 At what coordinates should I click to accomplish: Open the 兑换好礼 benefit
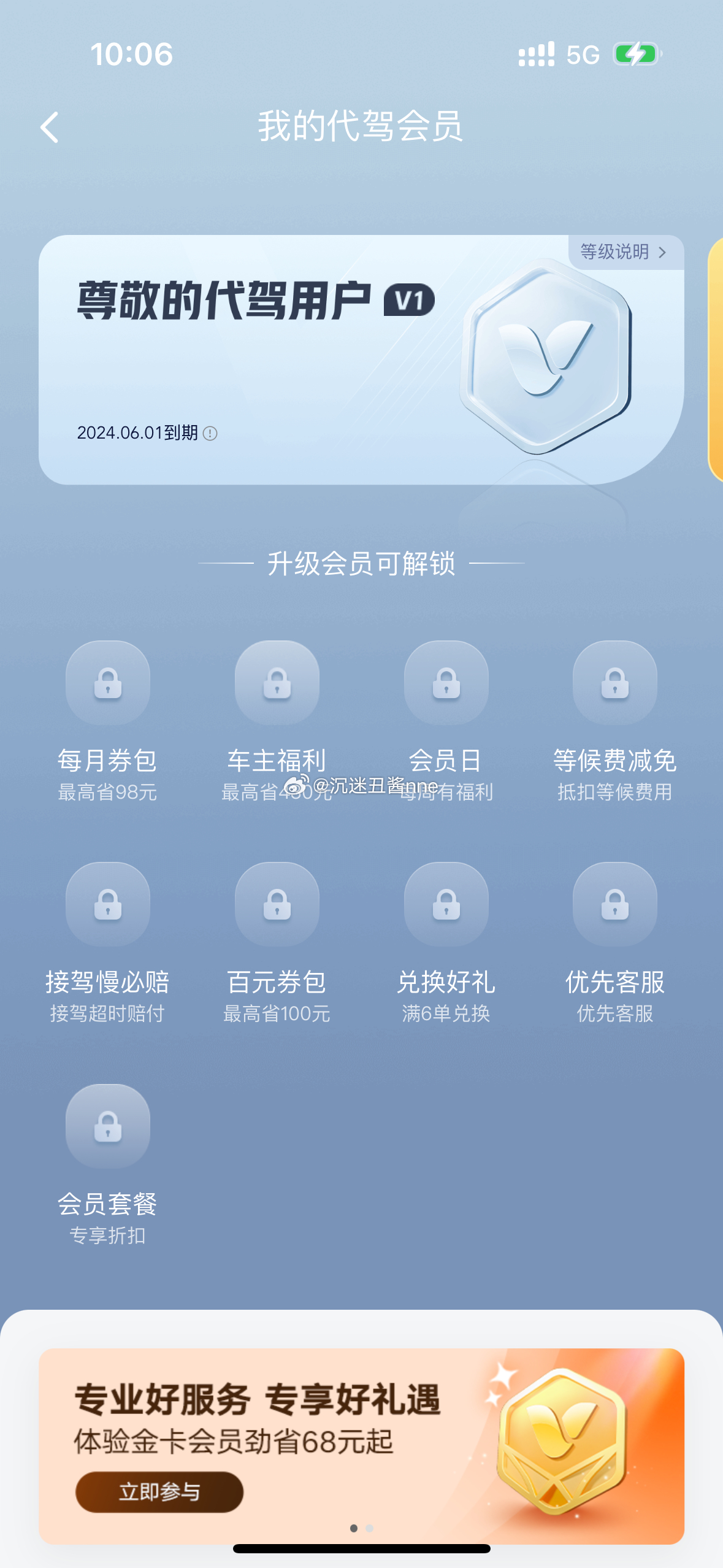(446, 943)
